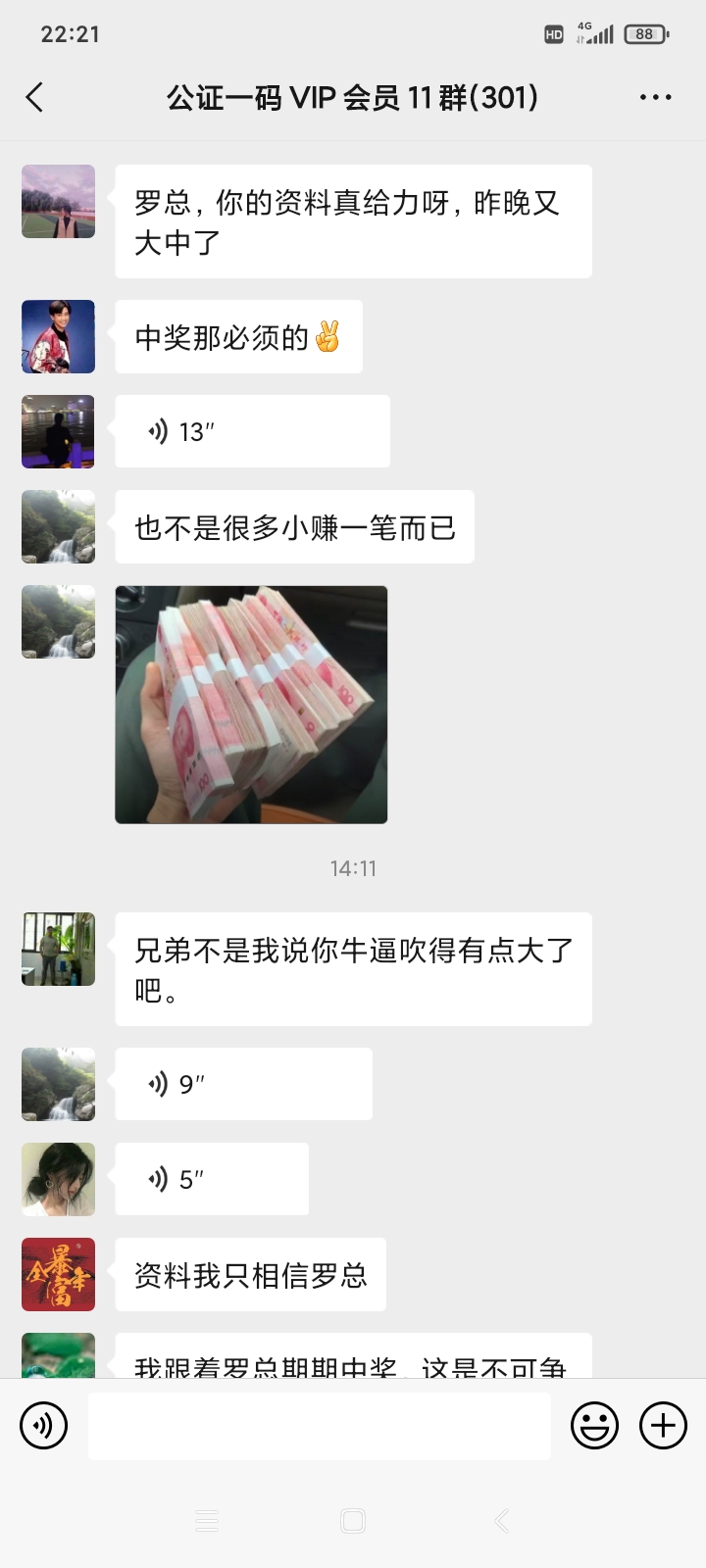Open the plus attachments menu
Image resolution: width=706 pixels, height=1568 pixels.
pos(663,1425)
